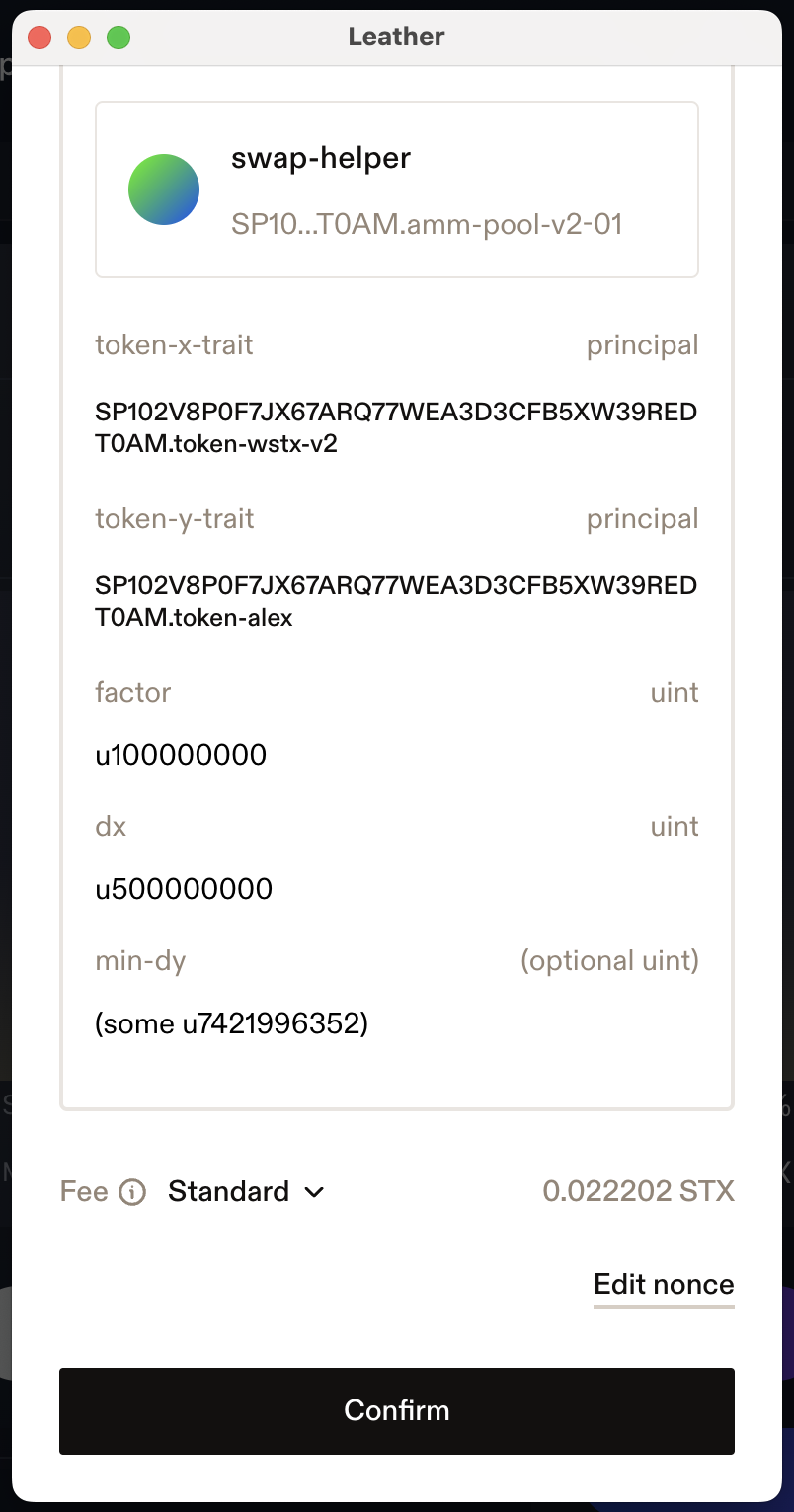This screenshot has width=794, height=1512.
Task: Show fee info tooltip
Action: [x=132, y=1192]
